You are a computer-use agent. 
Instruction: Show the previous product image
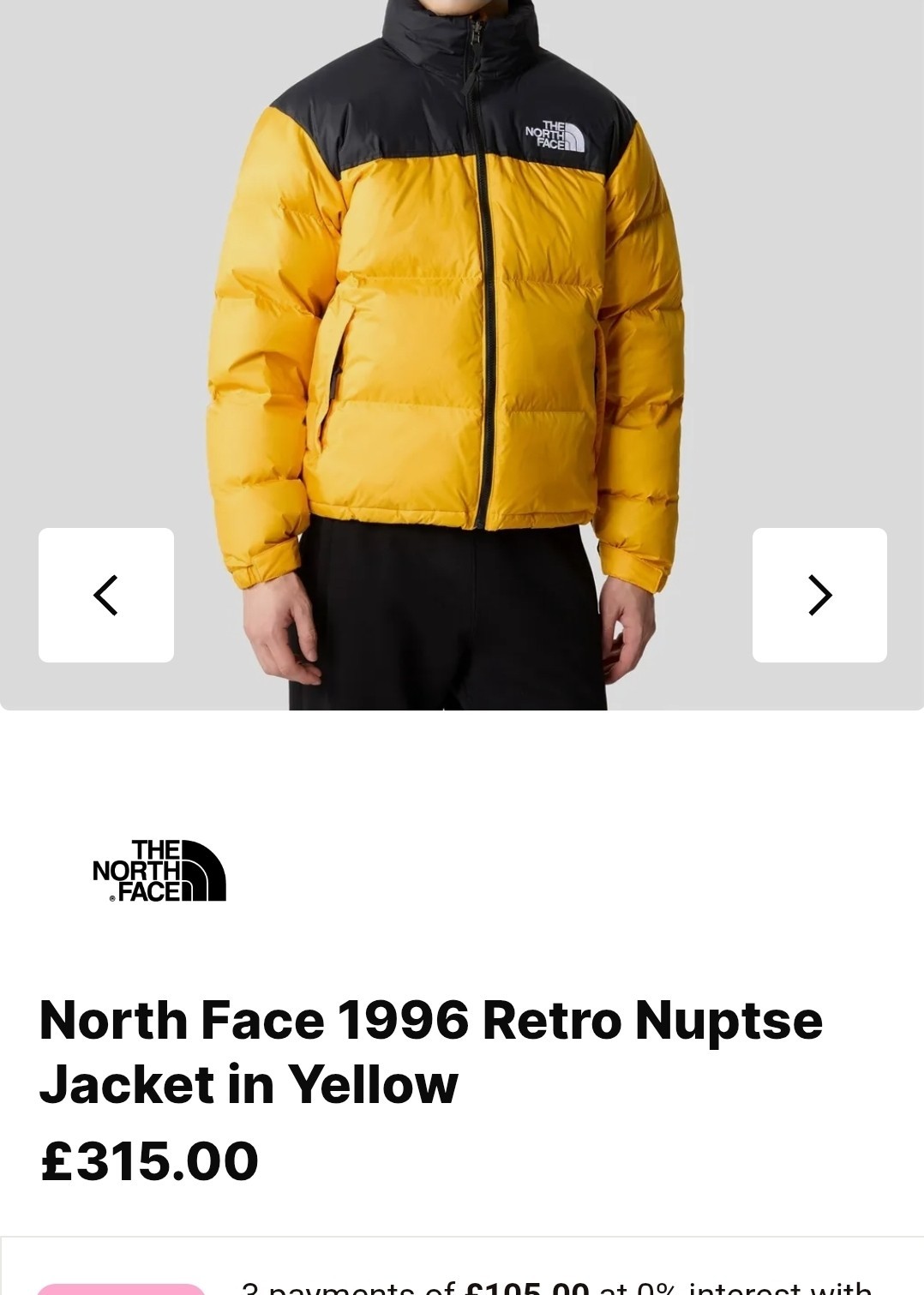click(105, 595)
